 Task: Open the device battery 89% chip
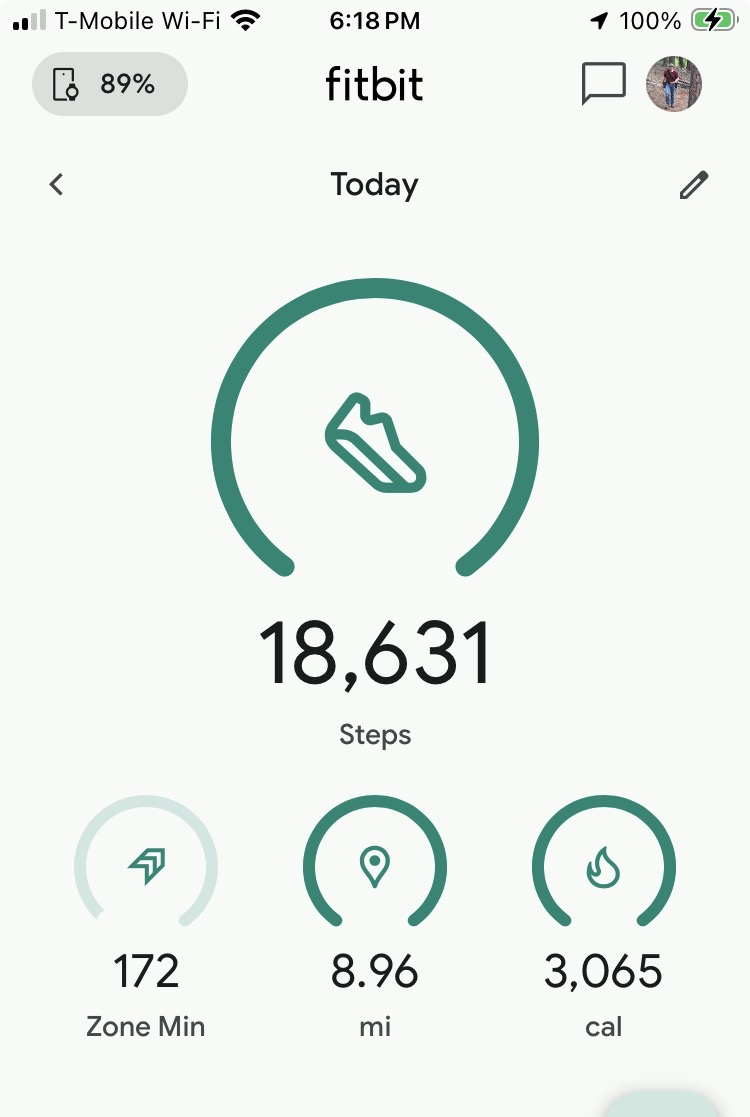coord(109,84)
